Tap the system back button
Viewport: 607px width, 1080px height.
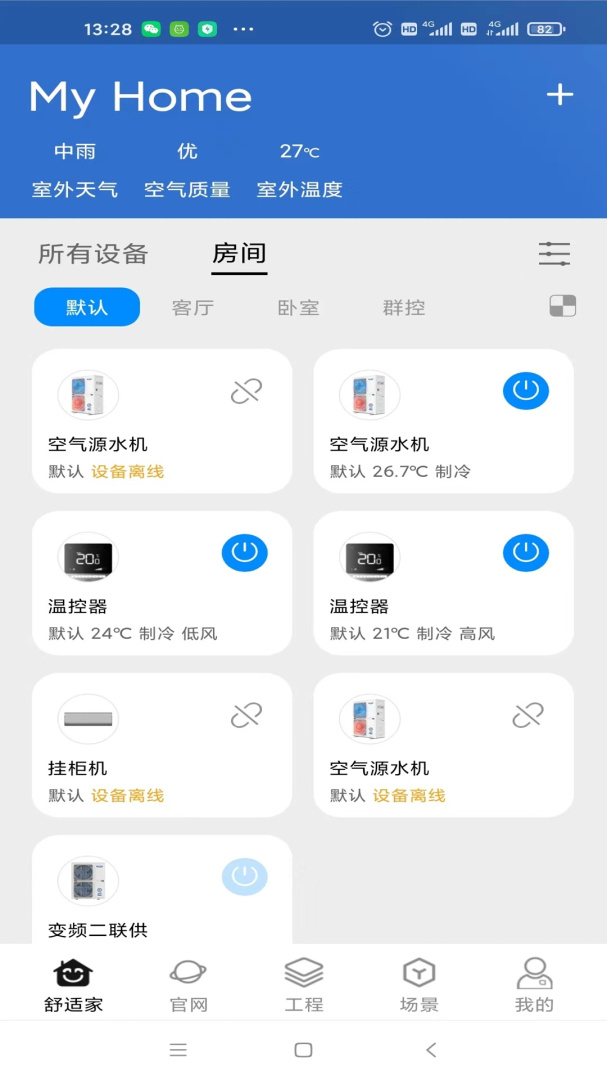pos(431,1050)
